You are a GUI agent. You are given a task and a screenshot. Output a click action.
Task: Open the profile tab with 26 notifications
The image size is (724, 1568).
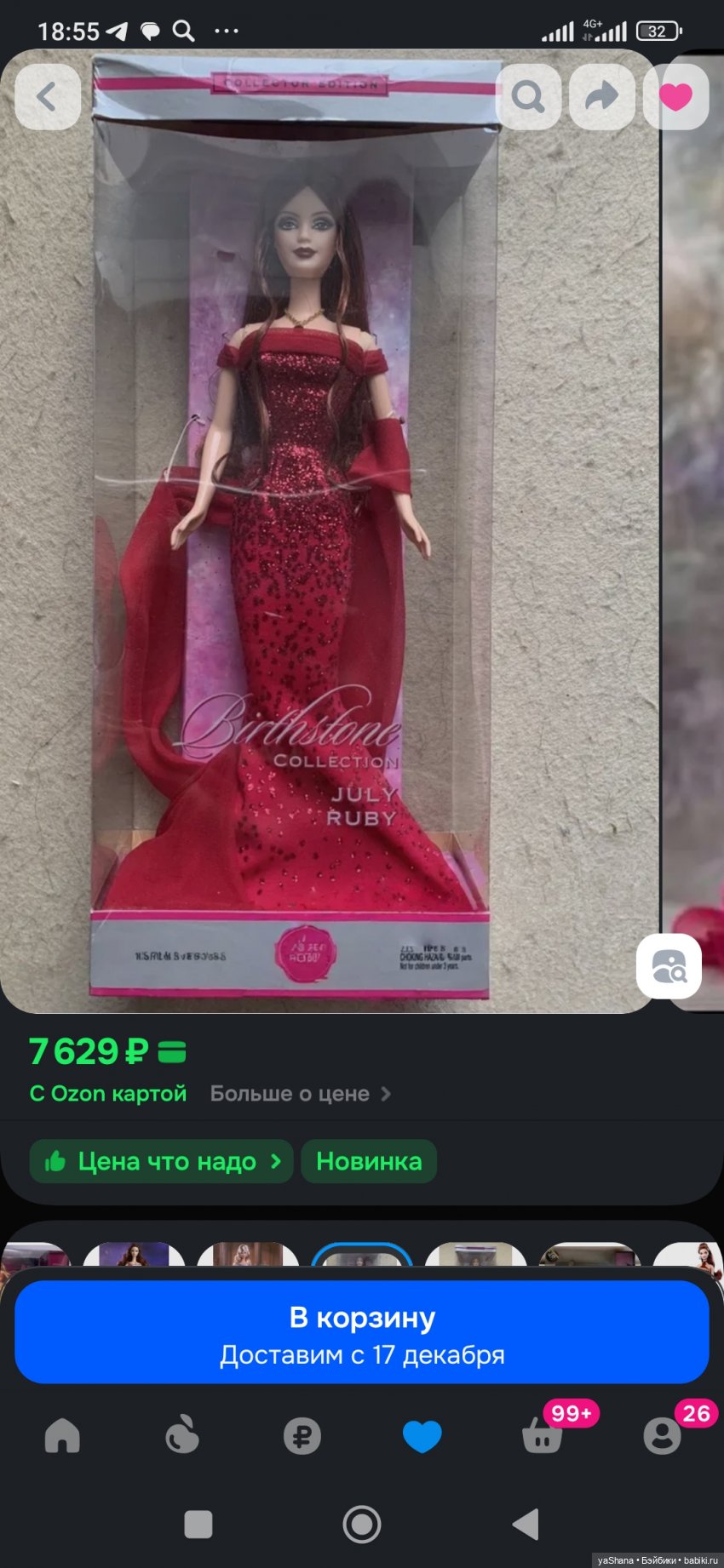(662, 1436)
